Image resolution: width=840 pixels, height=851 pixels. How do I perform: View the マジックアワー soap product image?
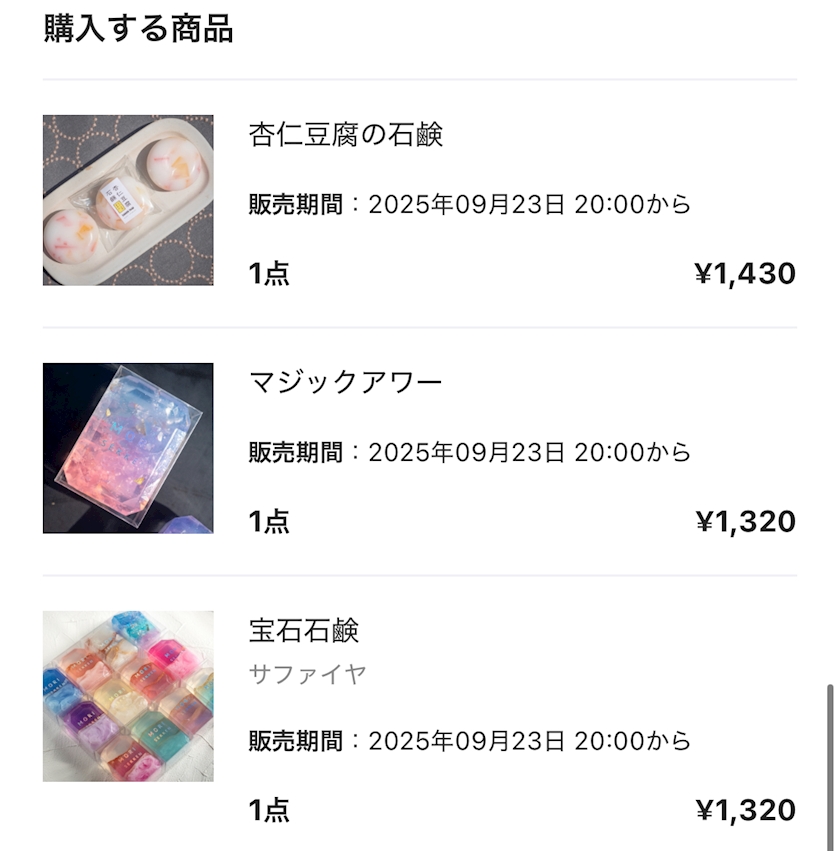(x=128, y=448)
